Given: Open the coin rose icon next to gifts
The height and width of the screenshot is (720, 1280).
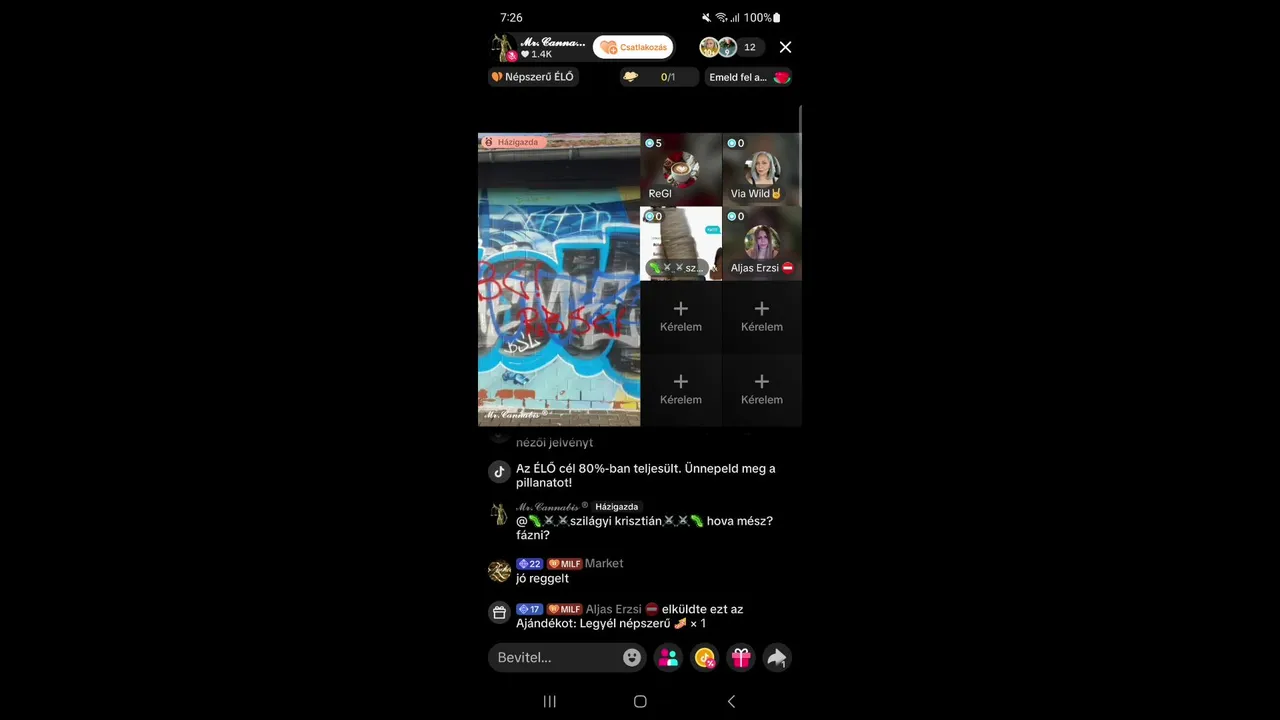Looking at the screenshot, I should (705, 657).
